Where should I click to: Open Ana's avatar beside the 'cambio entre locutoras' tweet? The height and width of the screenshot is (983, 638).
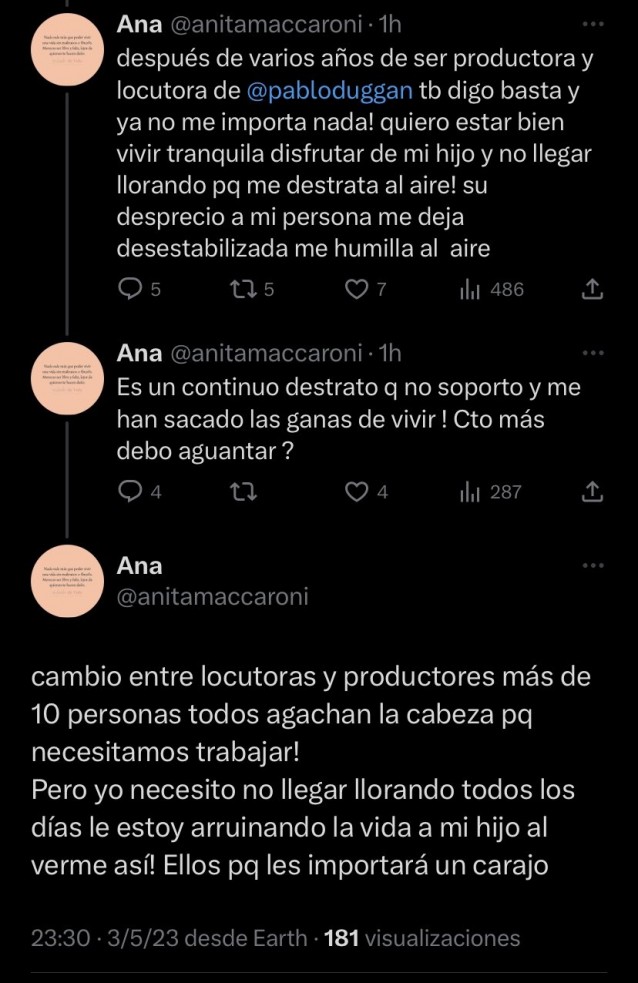click(67, 581)
